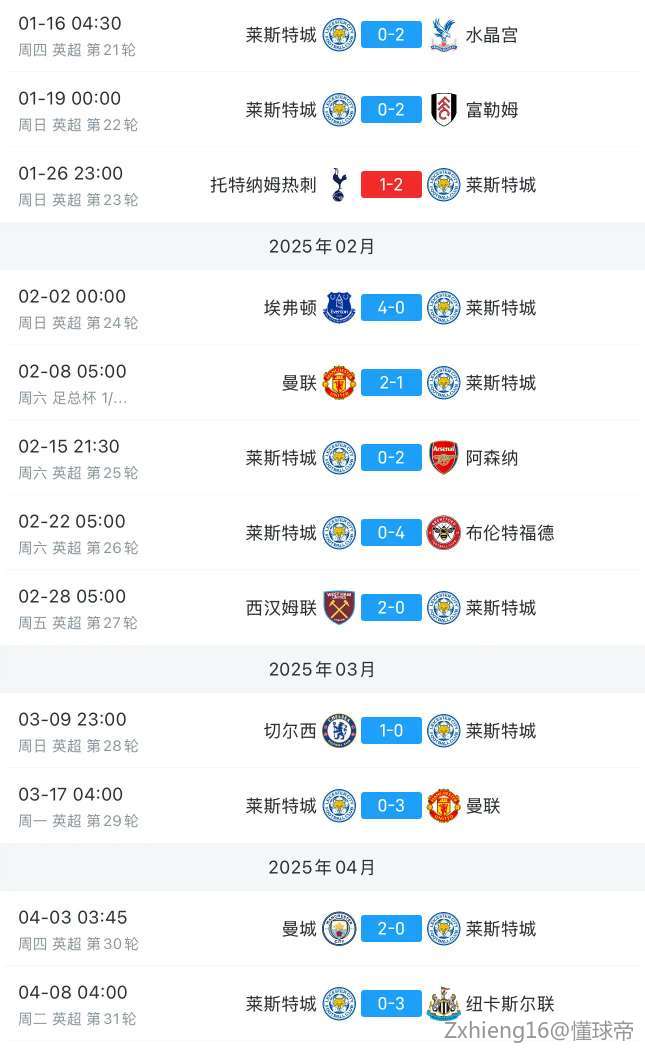The image size is (645, 1053).
Task: Open the Leicester vs Crystal Palace 0-2 match
Action: pos(322,35)
